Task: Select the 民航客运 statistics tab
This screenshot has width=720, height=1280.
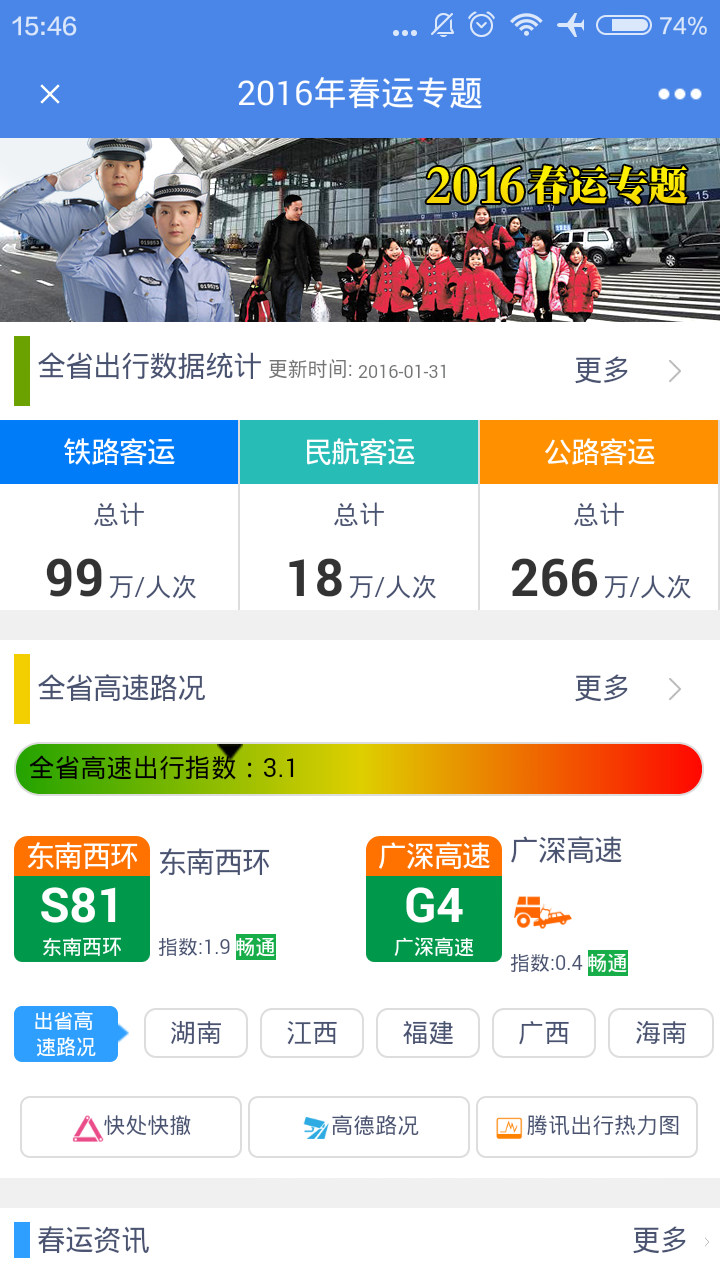Action: coord(359,452)
